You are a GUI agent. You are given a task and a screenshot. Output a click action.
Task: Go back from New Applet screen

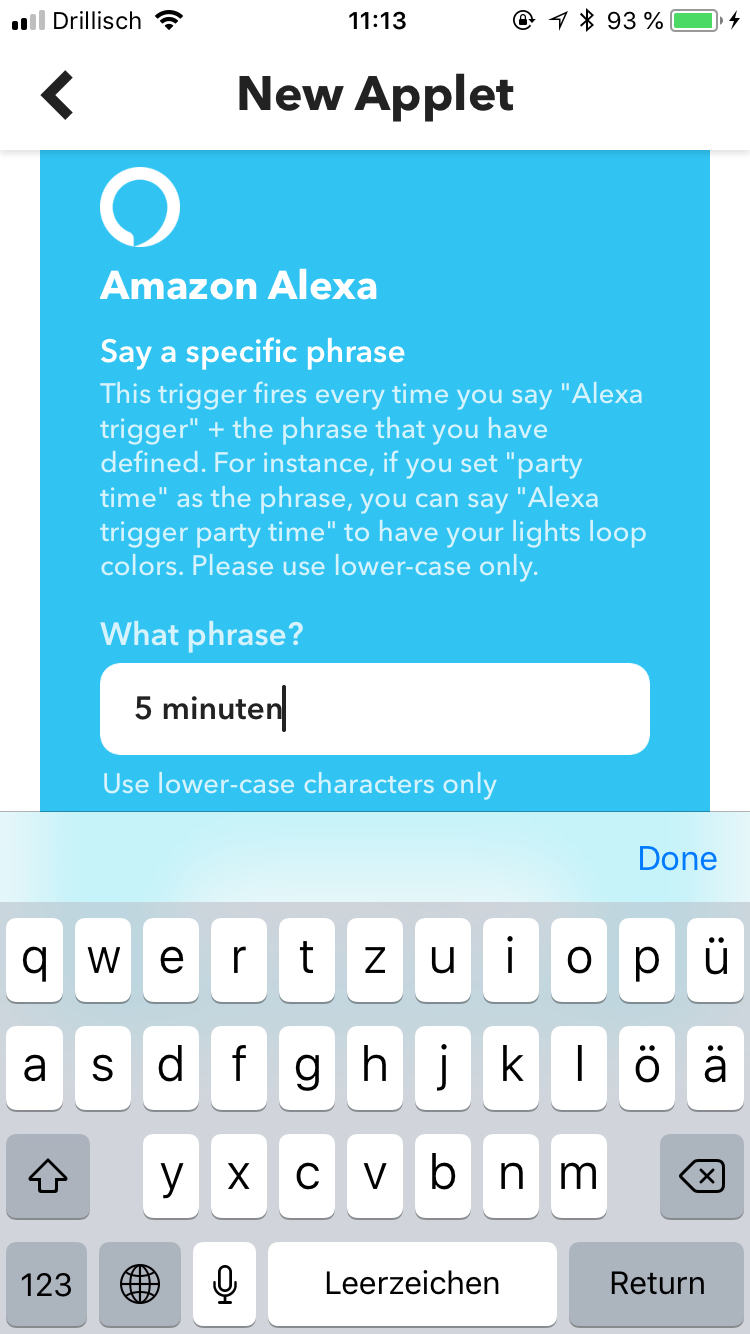pos(58,95)
